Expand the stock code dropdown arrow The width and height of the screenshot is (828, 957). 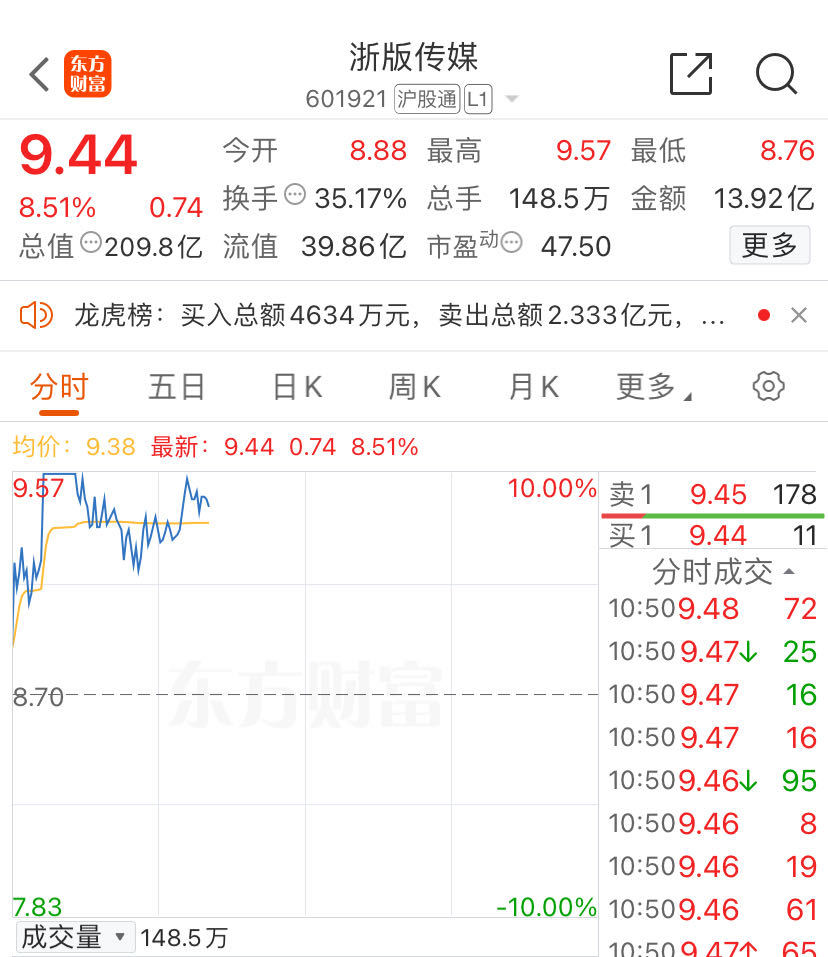pos(512,99)
